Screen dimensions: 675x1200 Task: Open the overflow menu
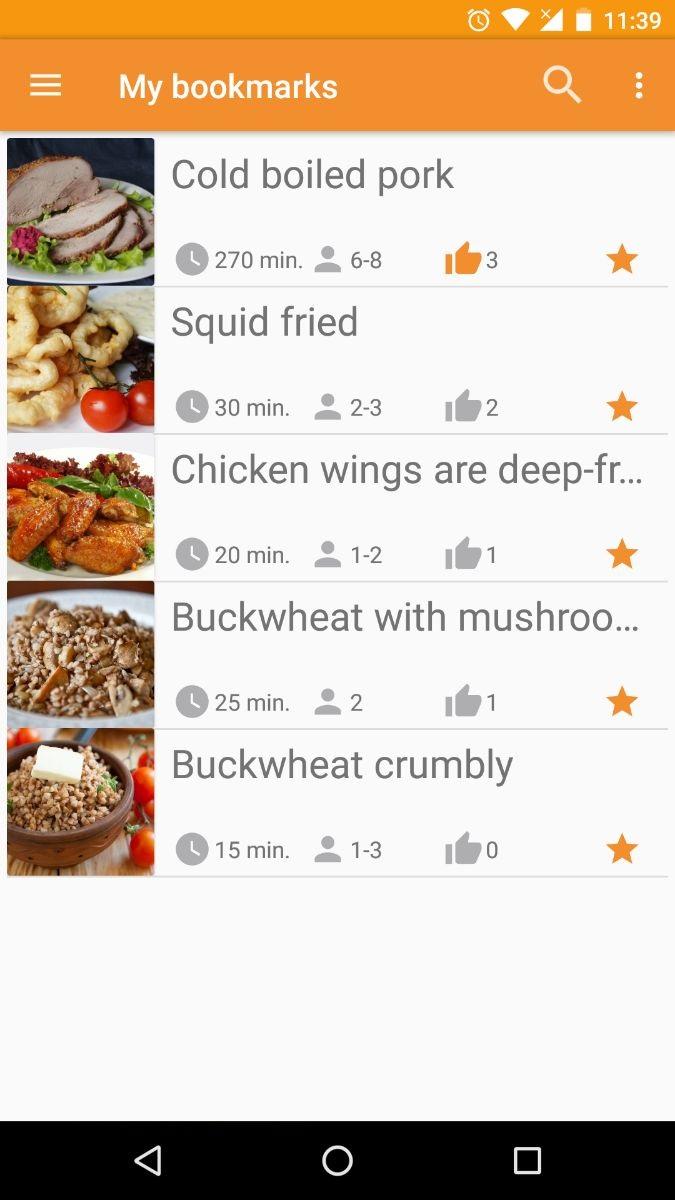(639, 86)
